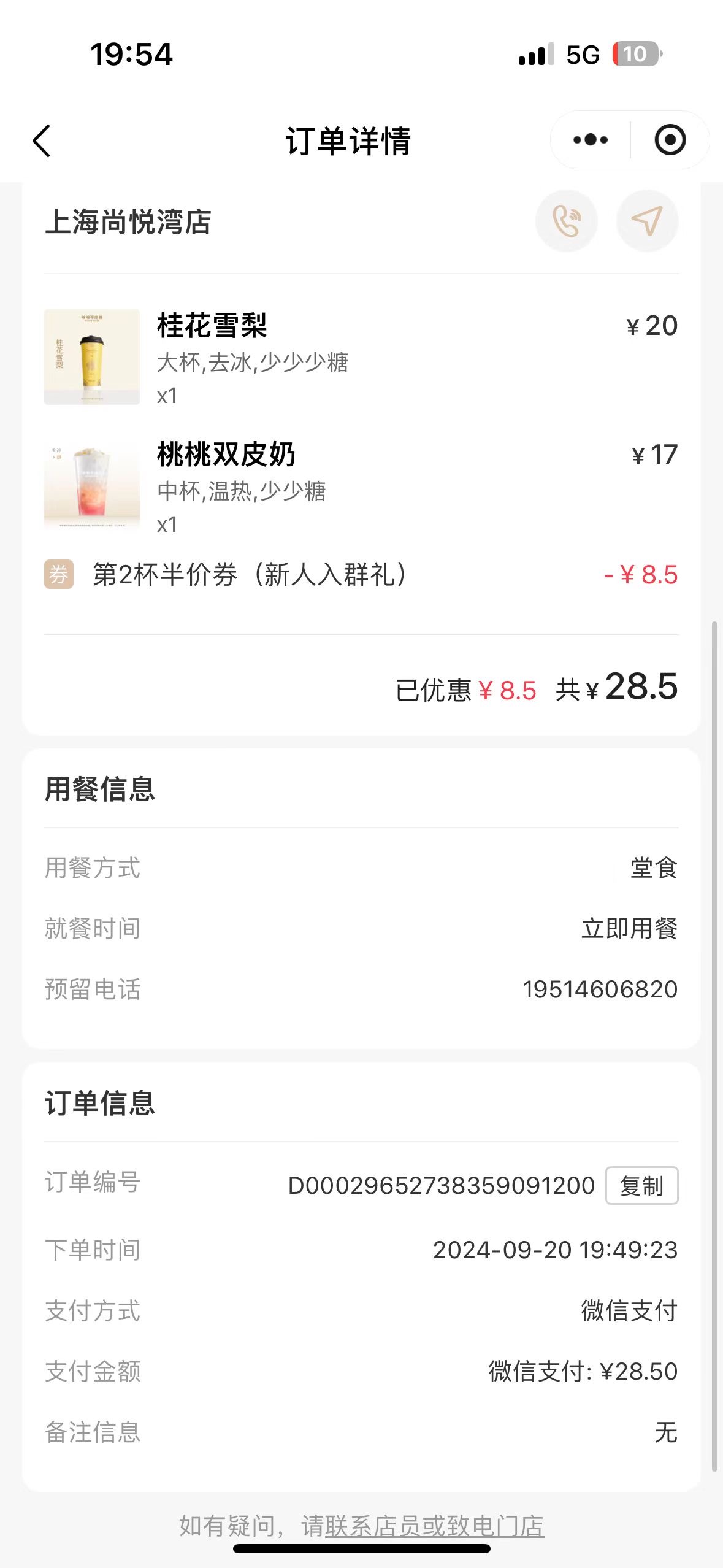Screen dimensions: 723x1568
Task: Open the 桃桃双皮奶 drink item
Action: click(361, 486)
